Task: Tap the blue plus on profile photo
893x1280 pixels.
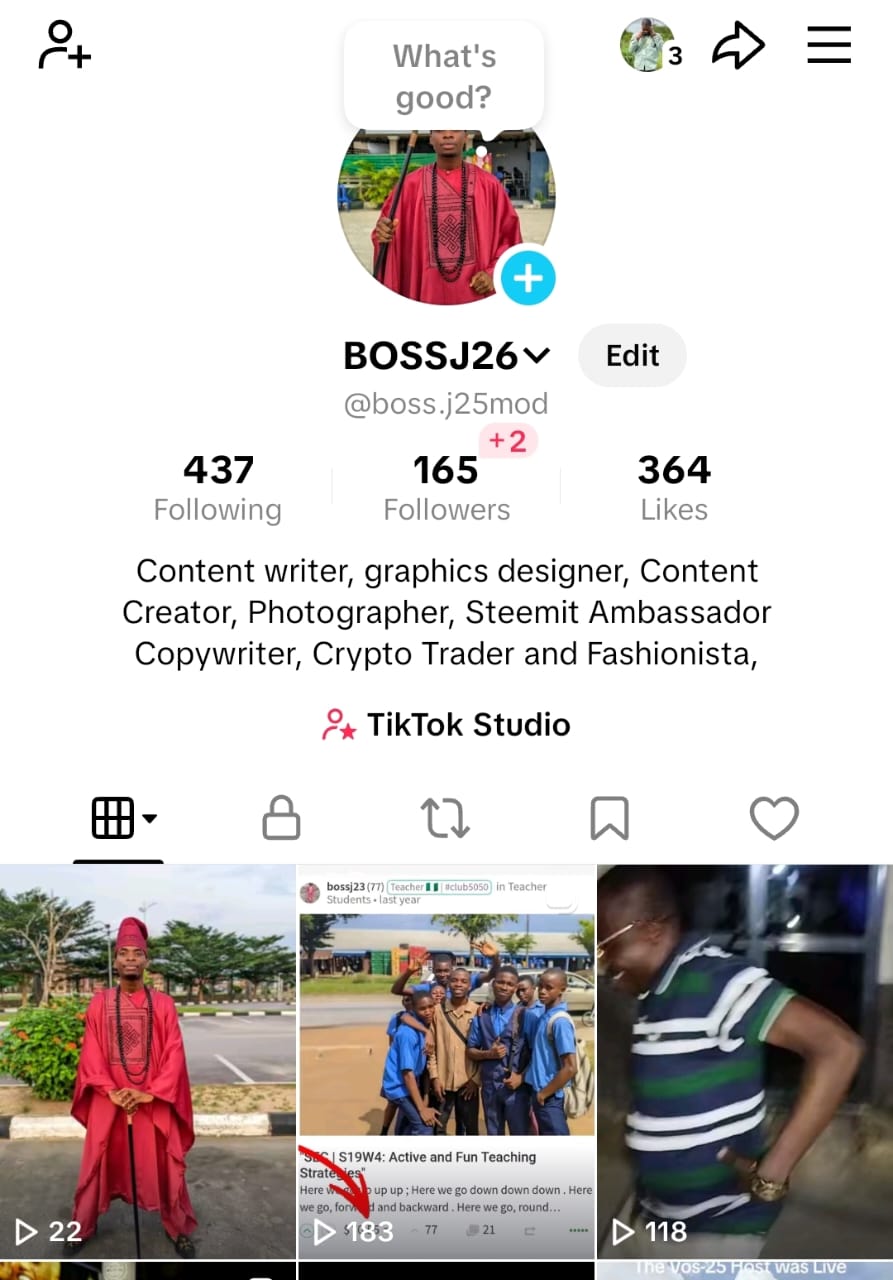Action: point(527,278)
